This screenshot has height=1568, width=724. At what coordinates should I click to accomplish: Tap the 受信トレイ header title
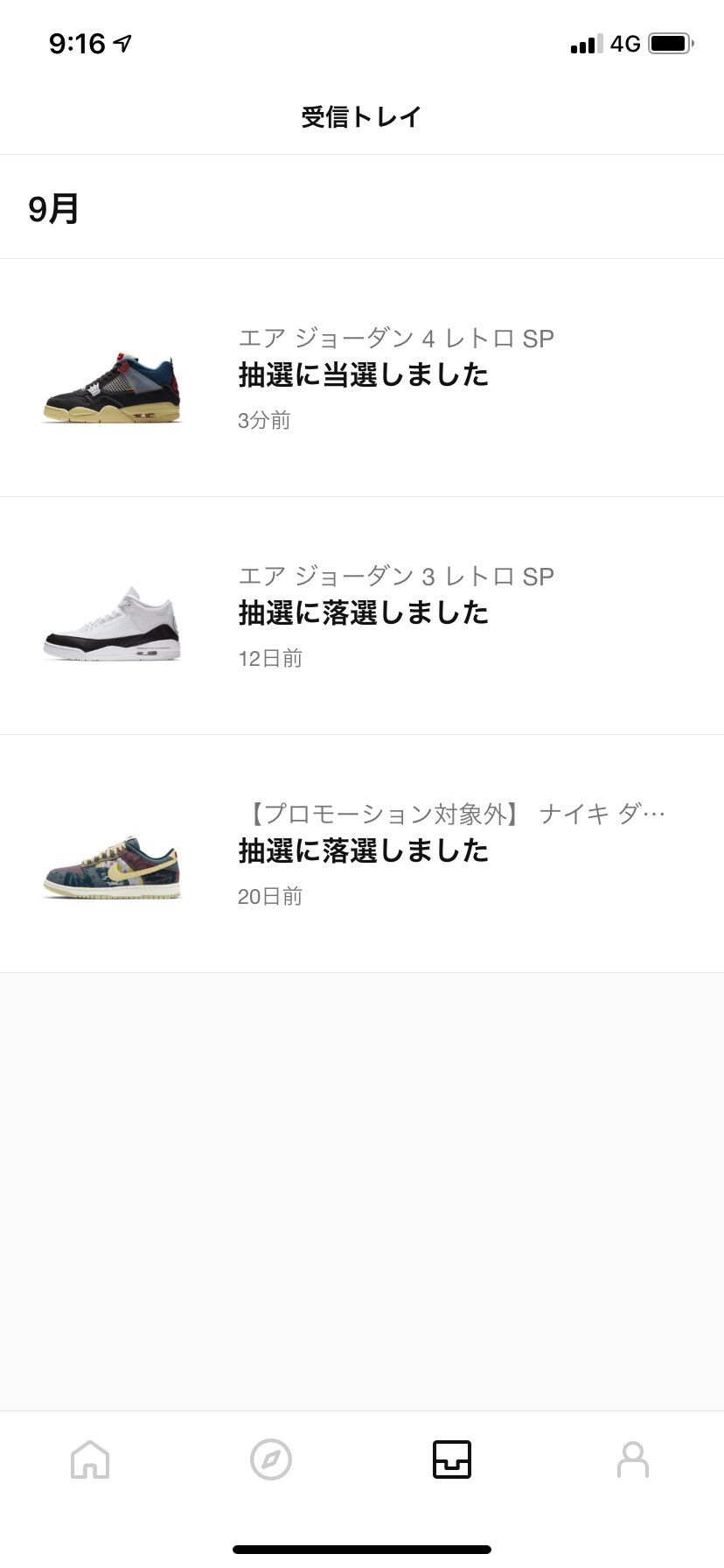click(x=362, y=115)
